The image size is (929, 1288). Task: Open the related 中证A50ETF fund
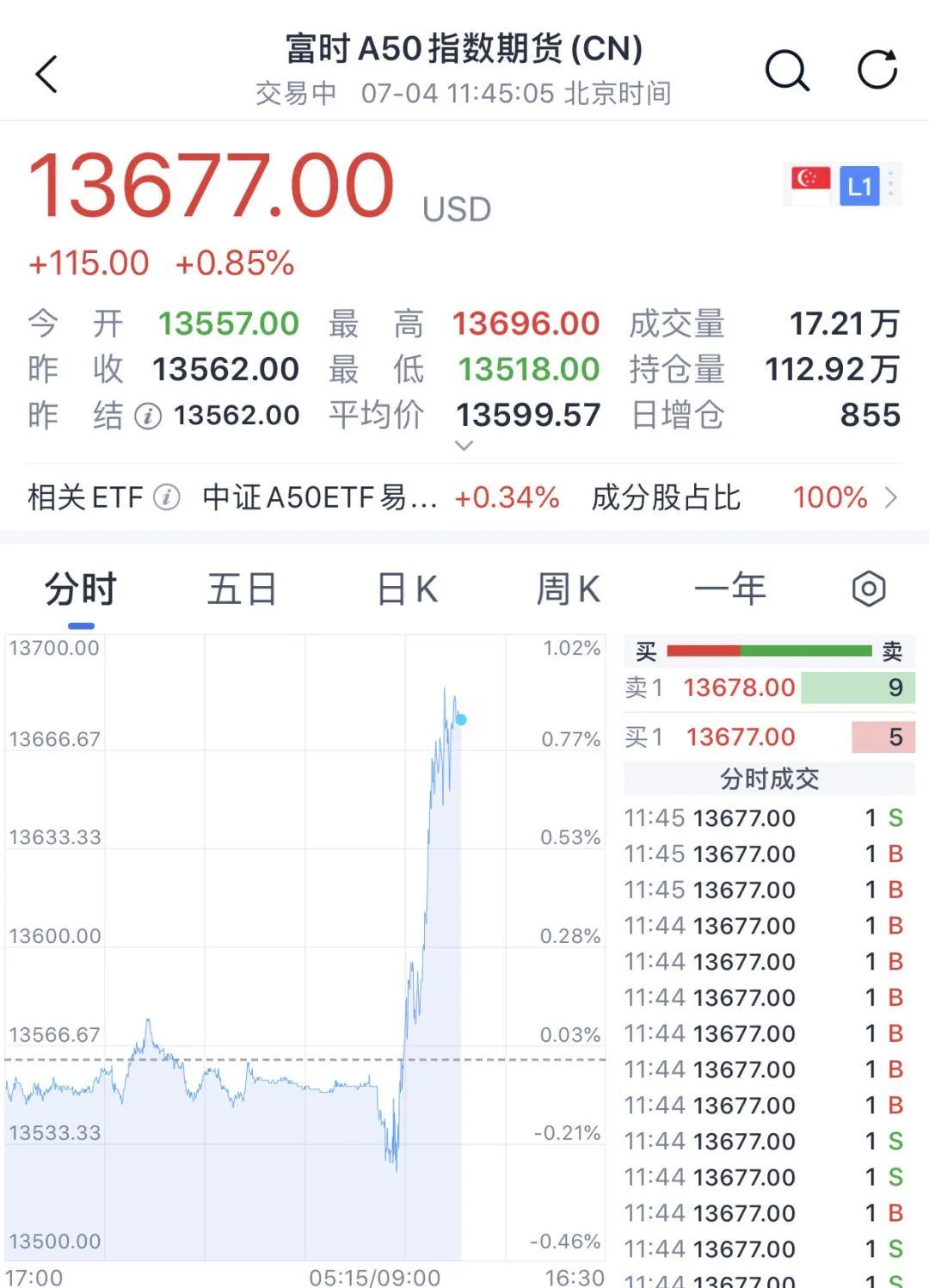coord(320,497)
